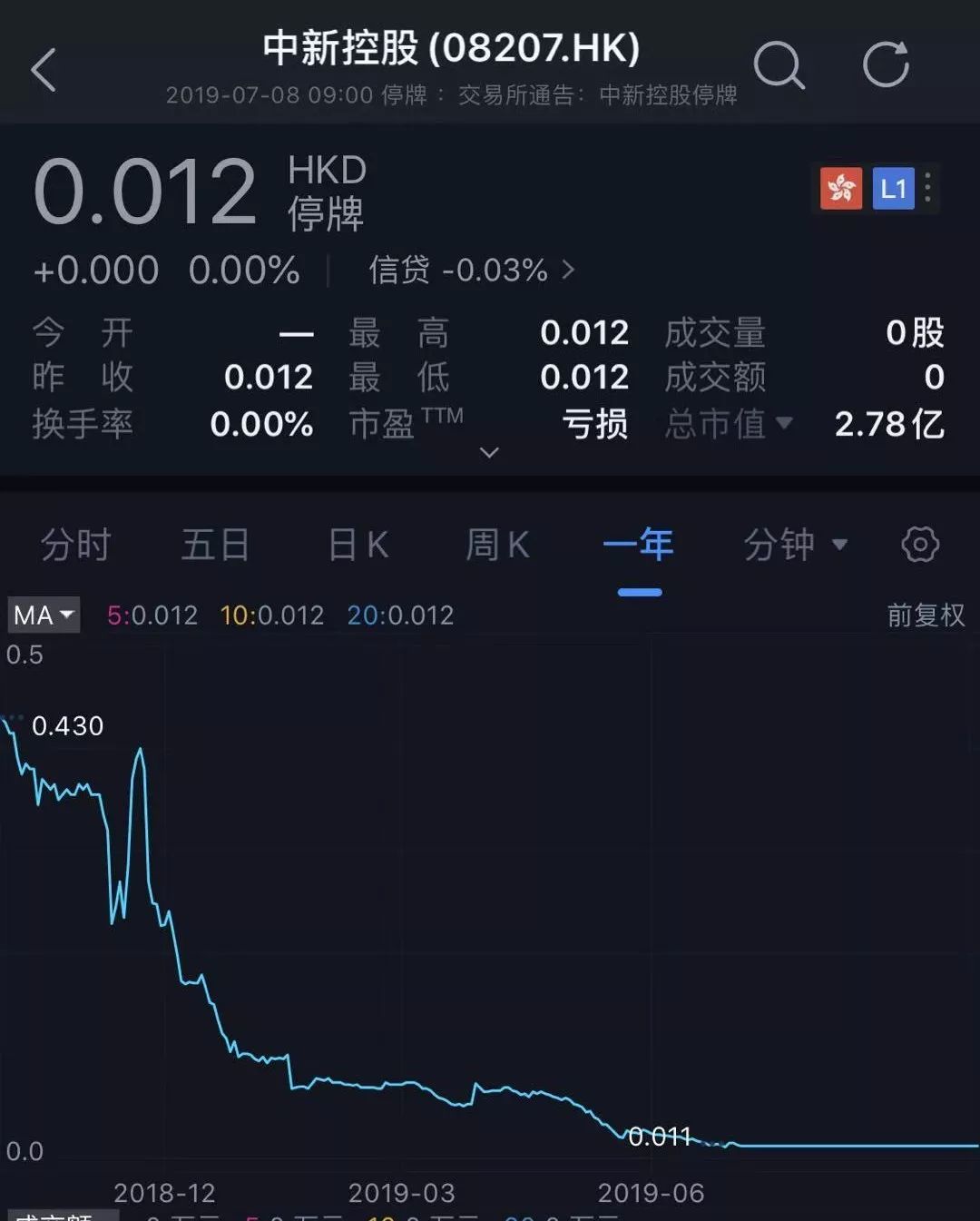Switch to the 周K tab
The width and height of the screenshot is (980, 1221).
(497, 545)
